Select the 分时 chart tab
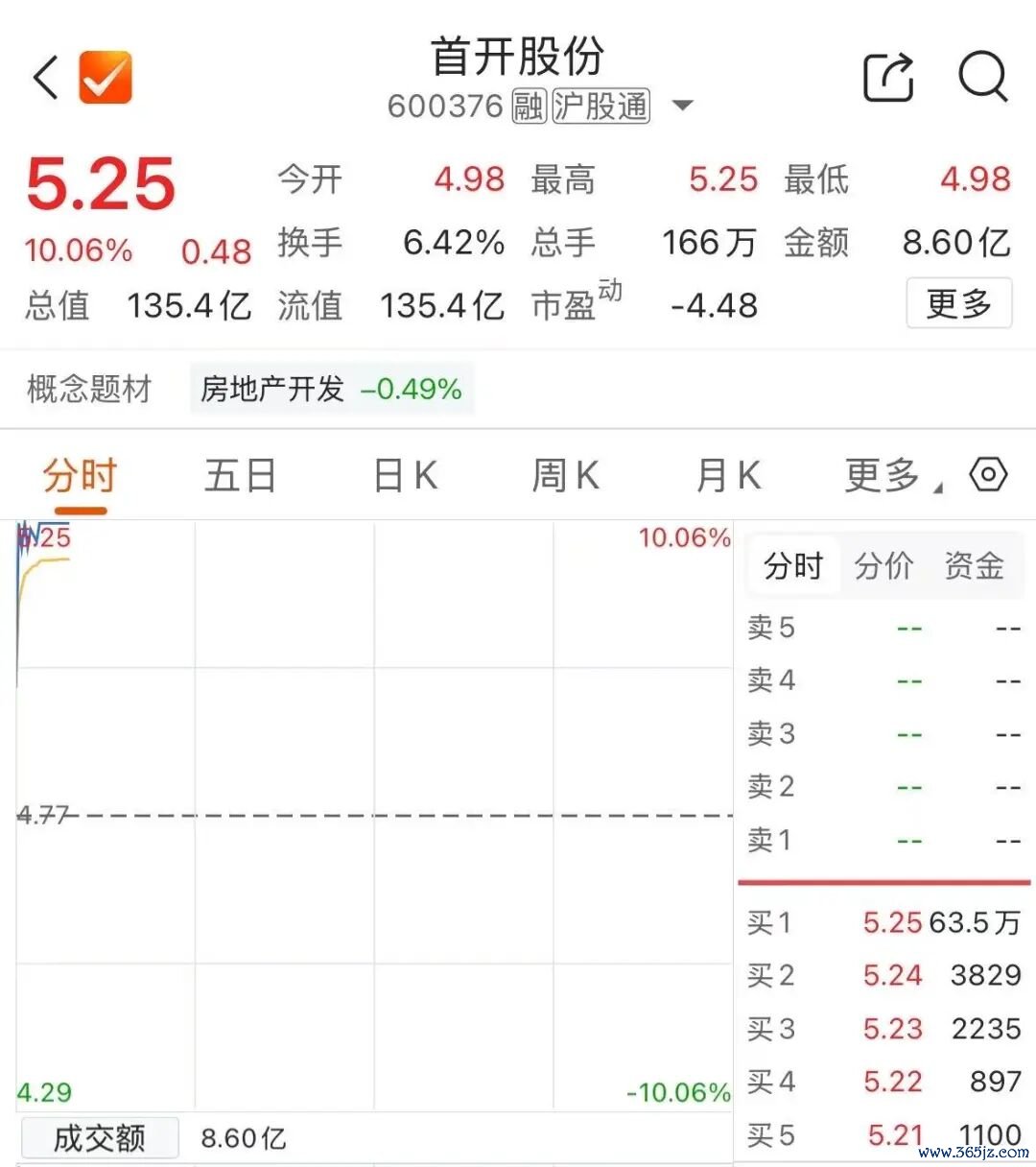 click(79, 475)
